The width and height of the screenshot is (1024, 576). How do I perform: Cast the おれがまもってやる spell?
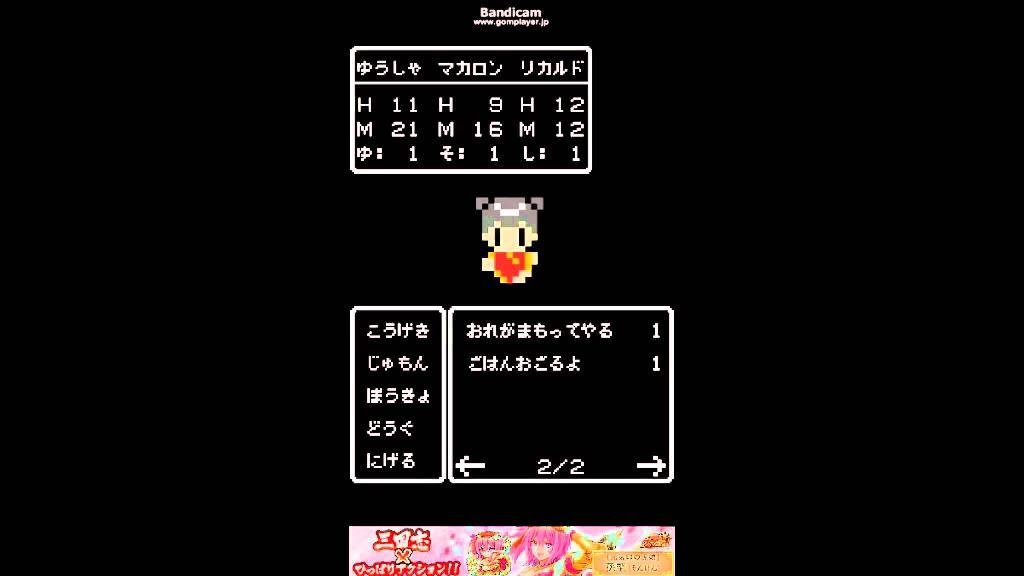[540, 331]
